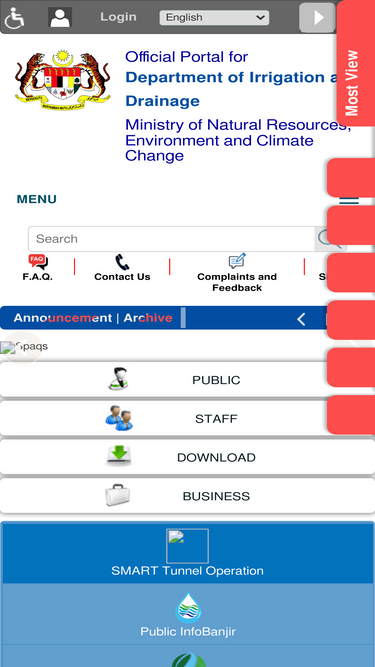Viewport: 375px width, 667px height.
Task: Focus the Search text field
Action: (171, 239)
